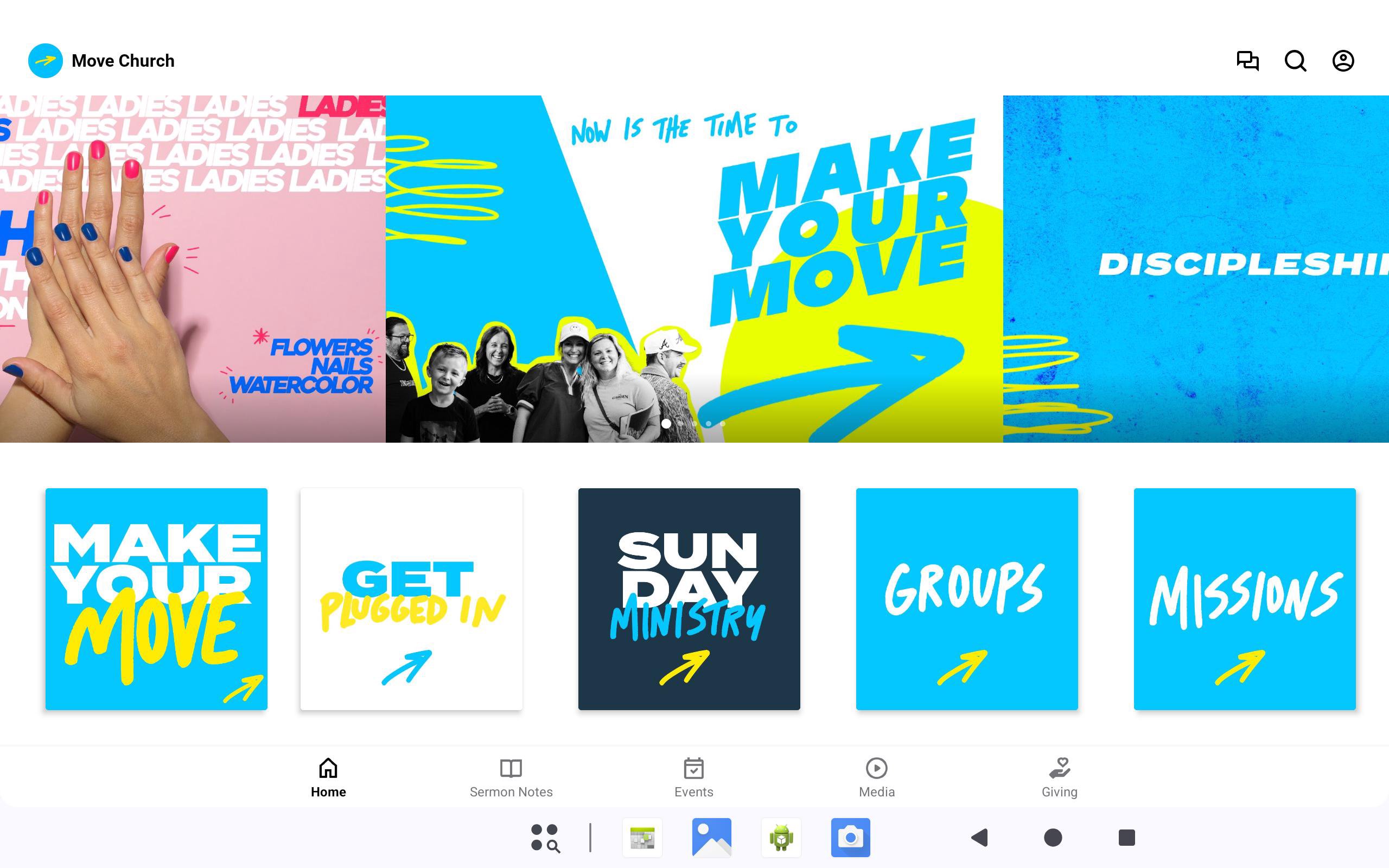Open the Get Plugged In tile
This screenshot has width=1389, height=868.
[x=411, y=599]
